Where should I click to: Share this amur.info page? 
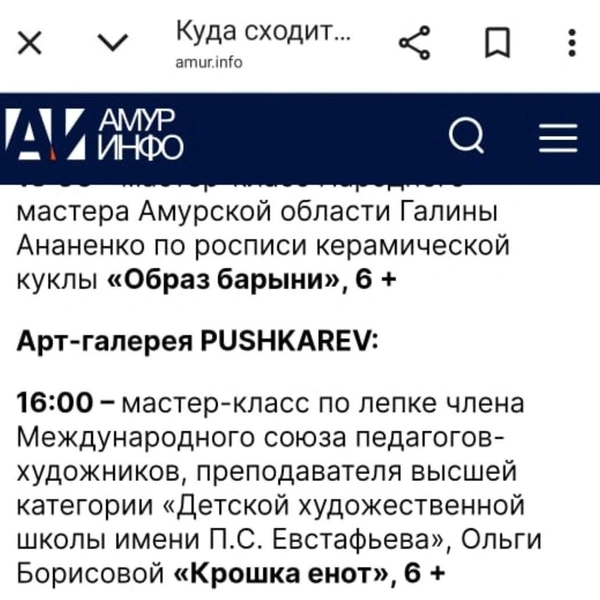click(x=414, y=44)
